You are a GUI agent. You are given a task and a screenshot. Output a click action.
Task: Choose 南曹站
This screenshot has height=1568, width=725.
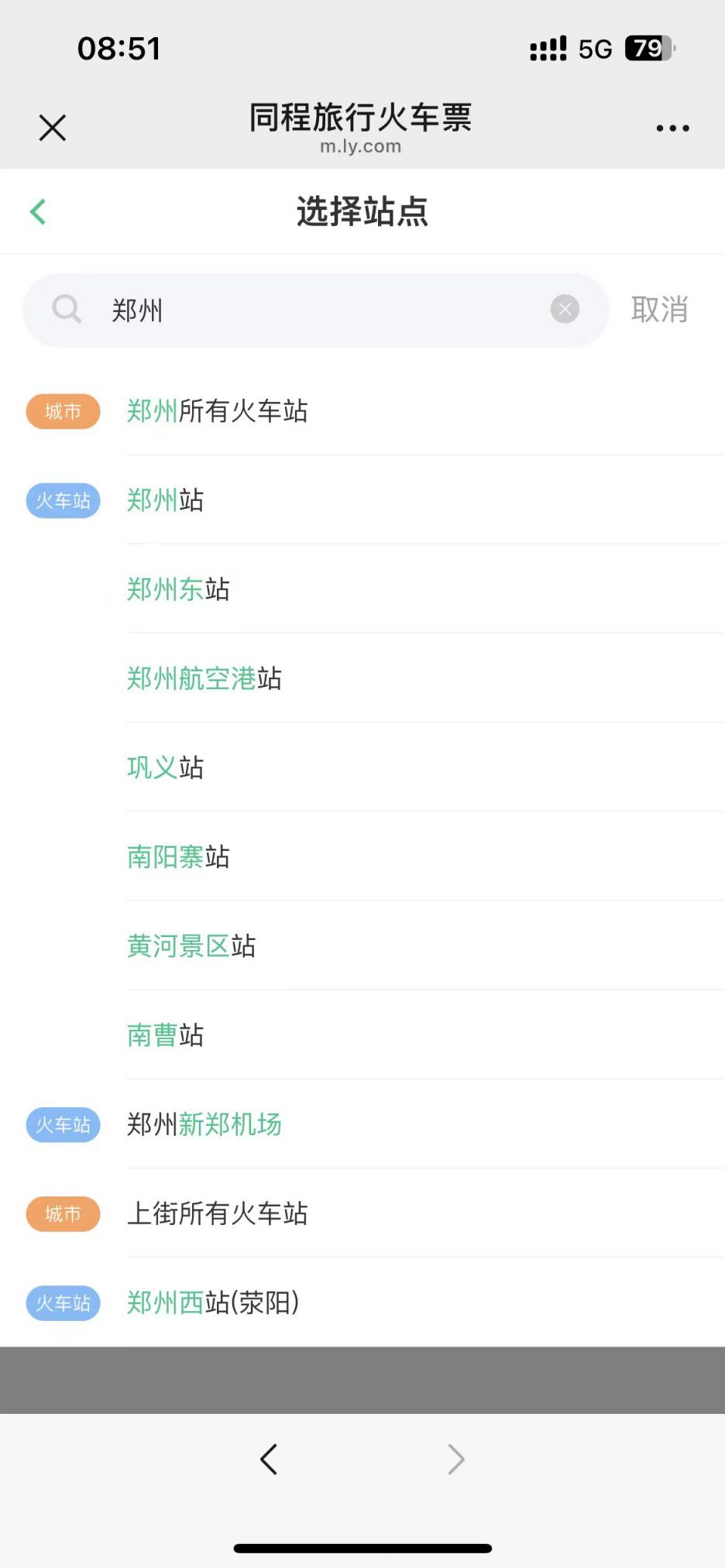[x=166, y=1034]
